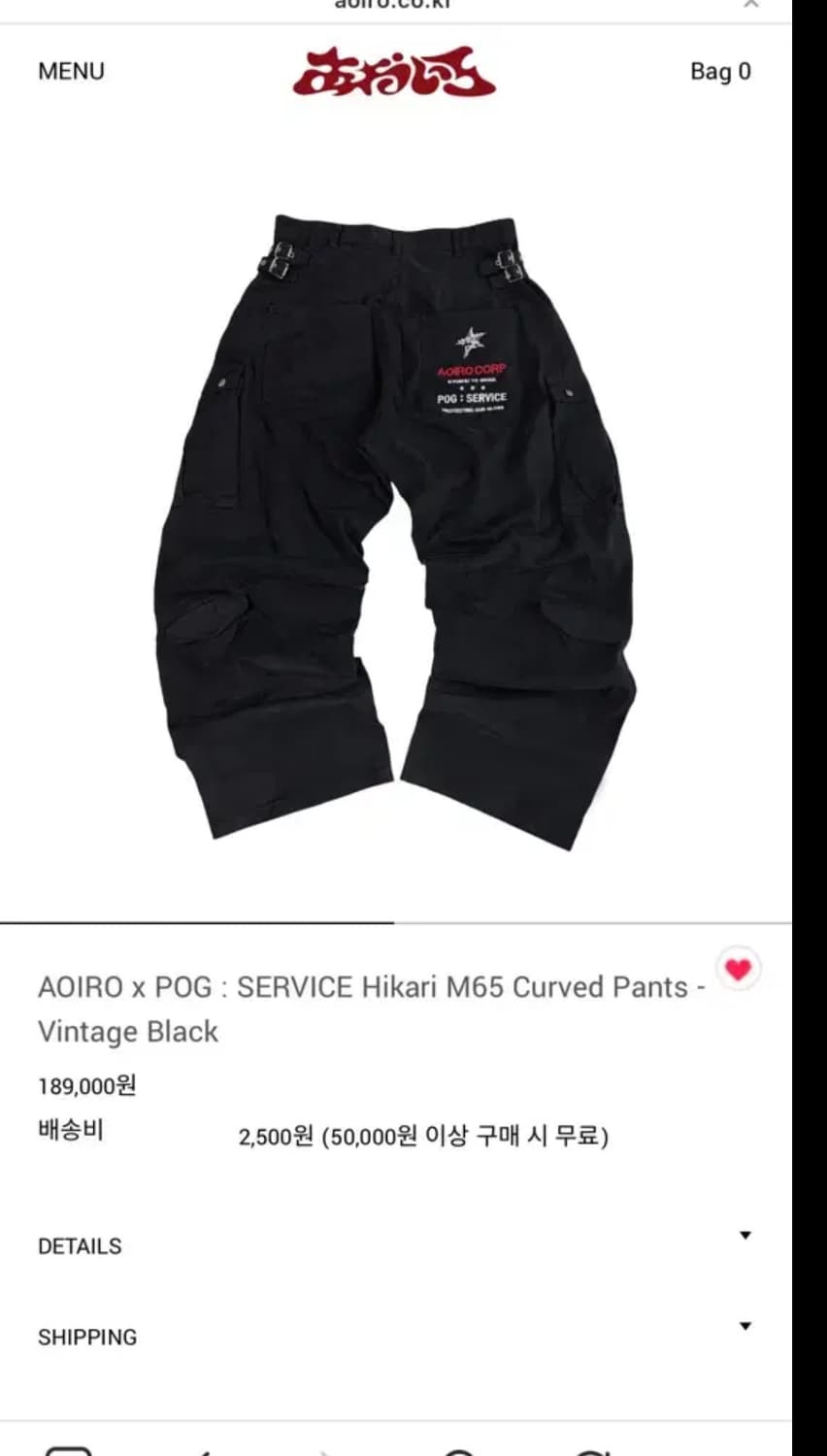The image size is (827, 1456).
Task: Click the SHIPPING text label
Action: [88, 1337]
